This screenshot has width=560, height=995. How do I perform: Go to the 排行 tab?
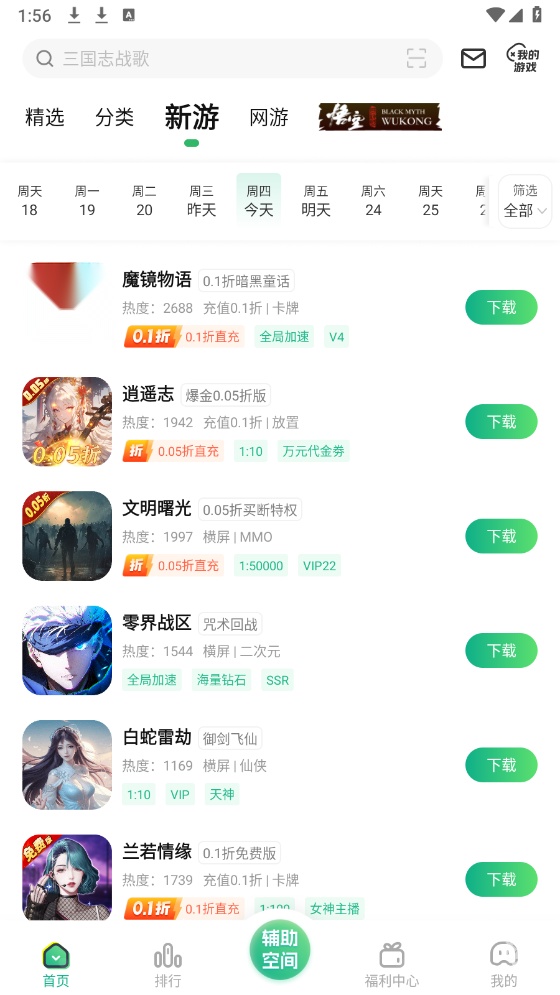[x=168, y=965]
